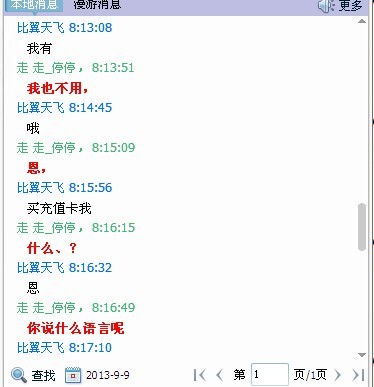Open the calendar date picker 2013-9-9

97,375
